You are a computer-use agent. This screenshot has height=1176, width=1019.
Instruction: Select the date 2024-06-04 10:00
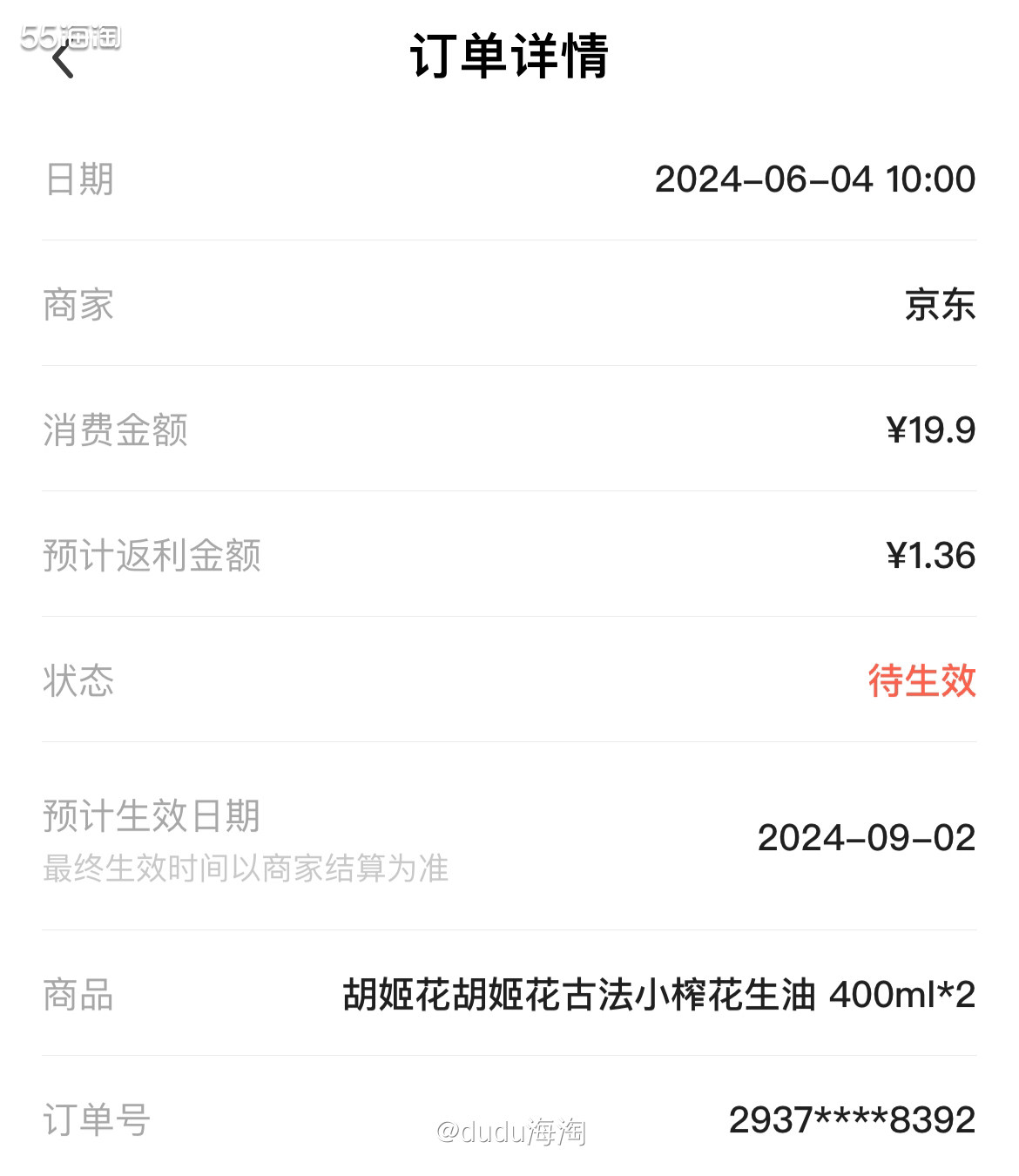(x=817, y=179)
